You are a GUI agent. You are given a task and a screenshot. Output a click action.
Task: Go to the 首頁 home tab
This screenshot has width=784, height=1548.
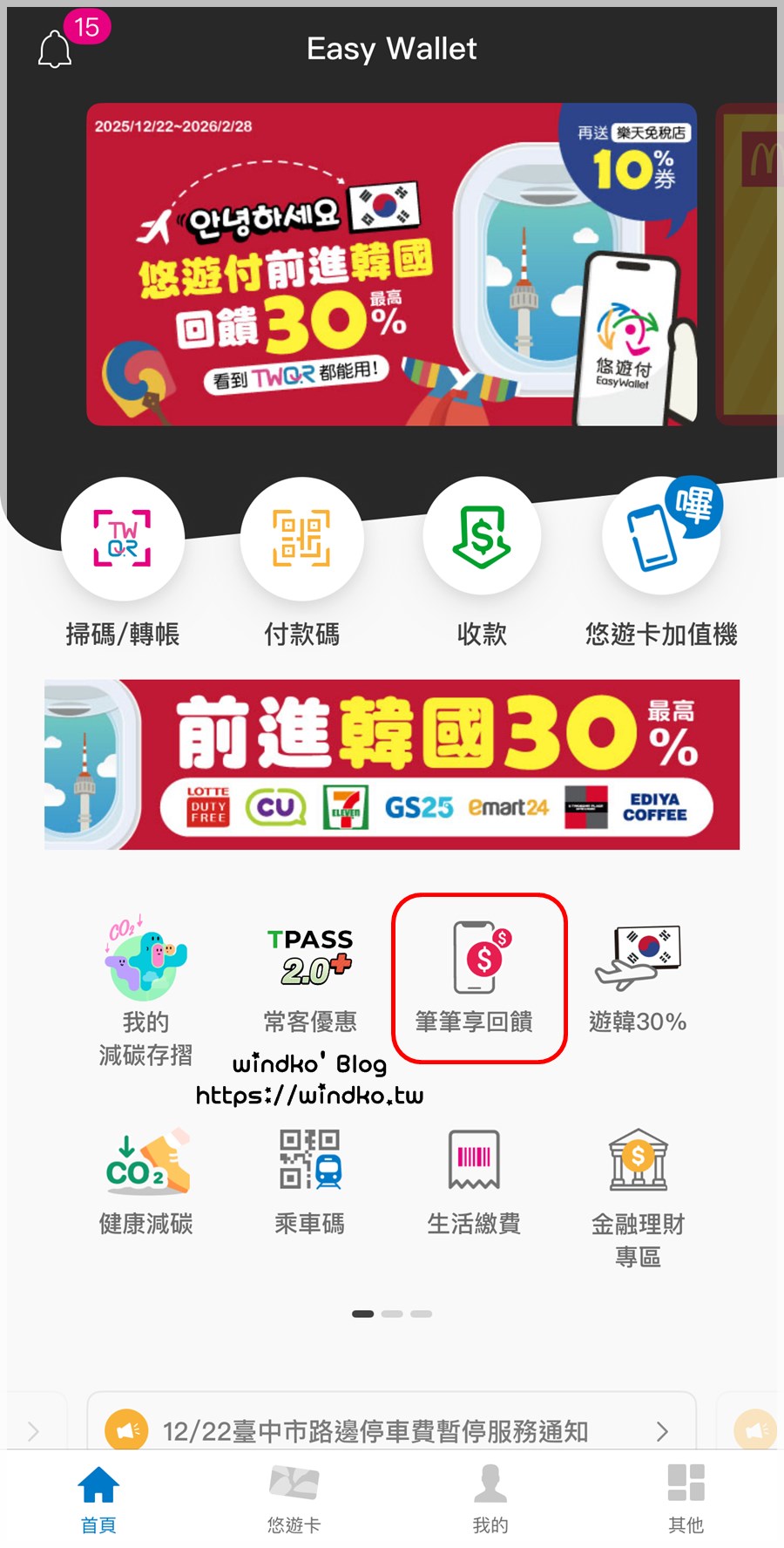point(98,1497)
